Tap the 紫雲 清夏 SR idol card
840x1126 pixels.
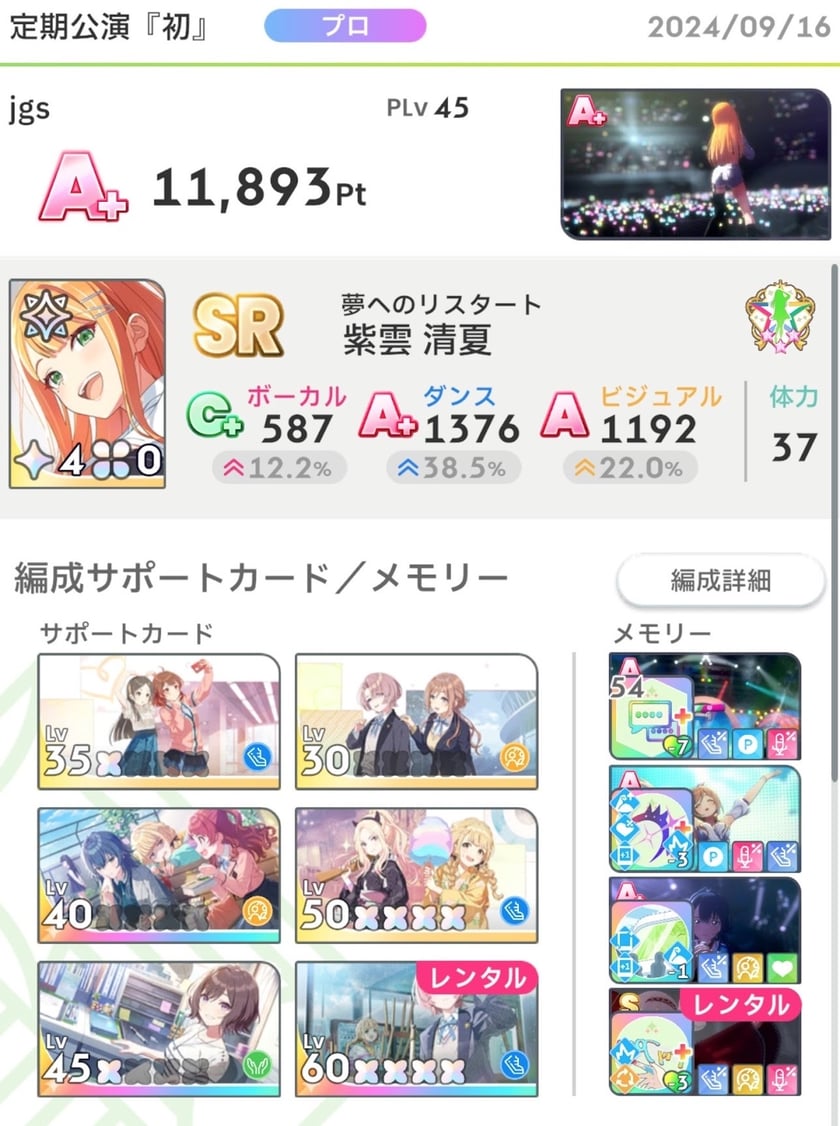point(87,384)
